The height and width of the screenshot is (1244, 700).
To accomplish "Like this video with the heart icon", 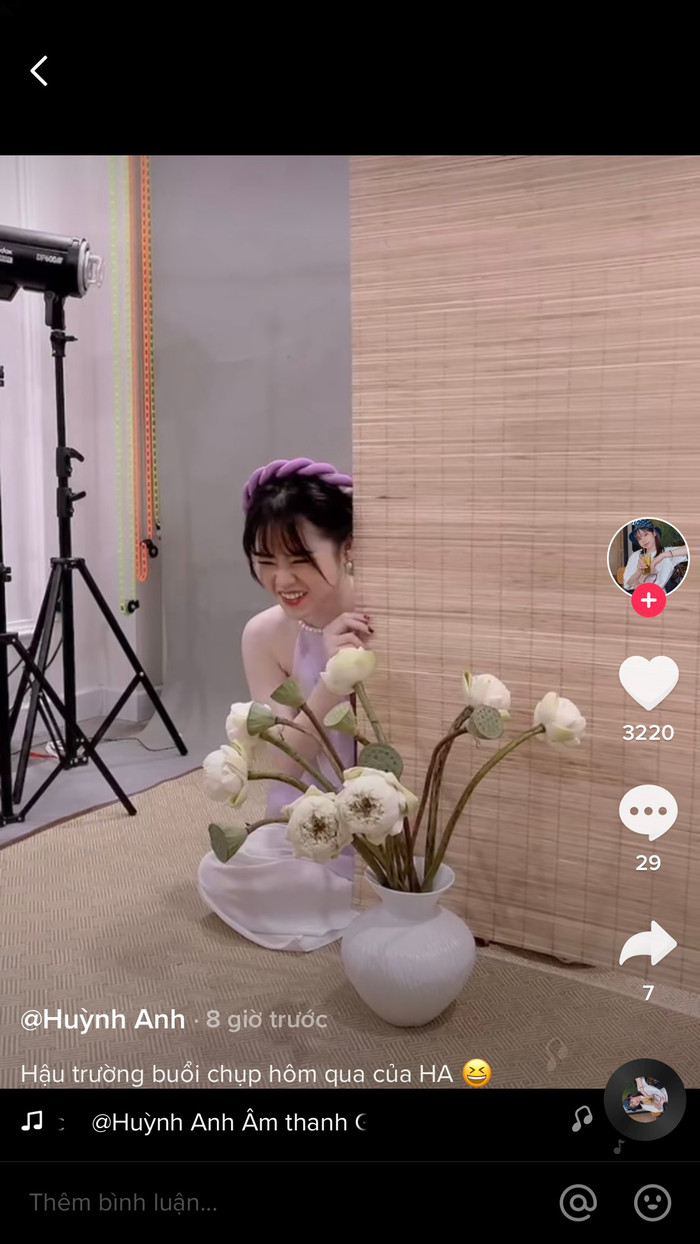I will tap(648, 683).
